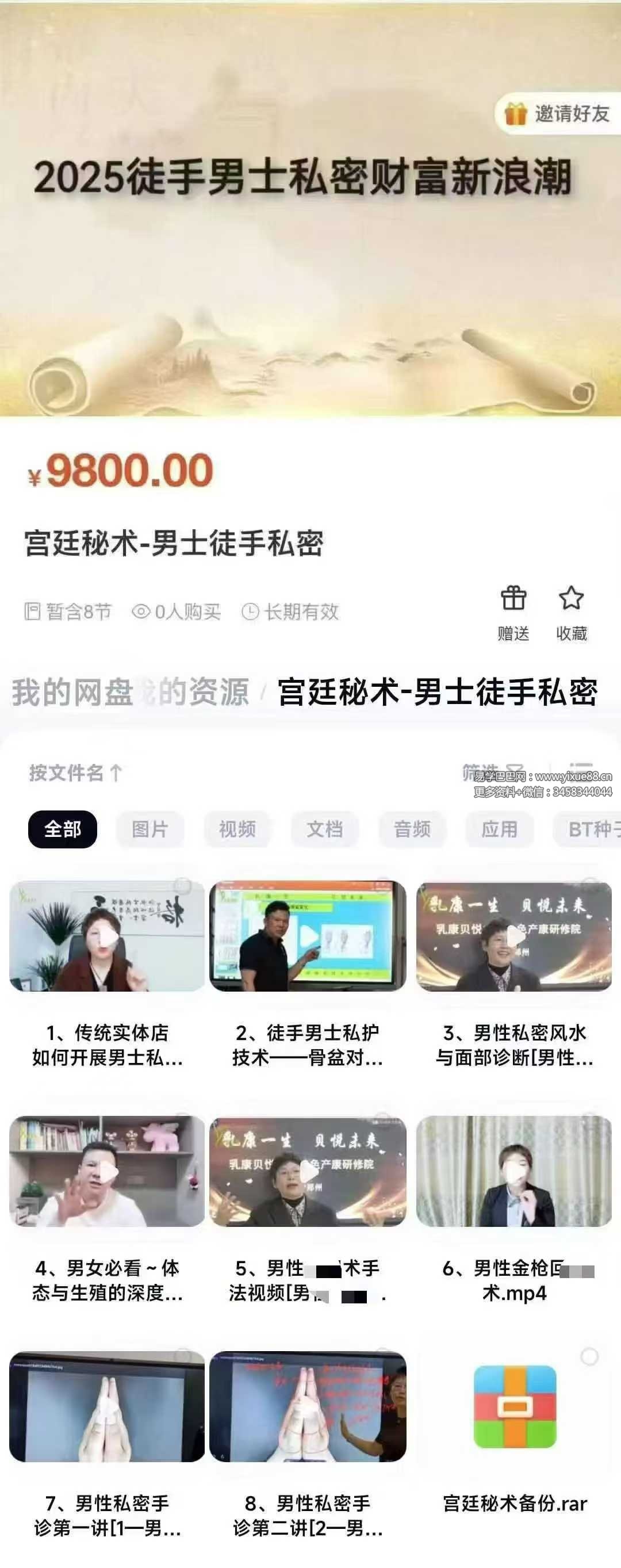Viewport: 621px width, 1568px height.
Task: Click the sections icon beside 暂含8节
Action: (33, 614)
